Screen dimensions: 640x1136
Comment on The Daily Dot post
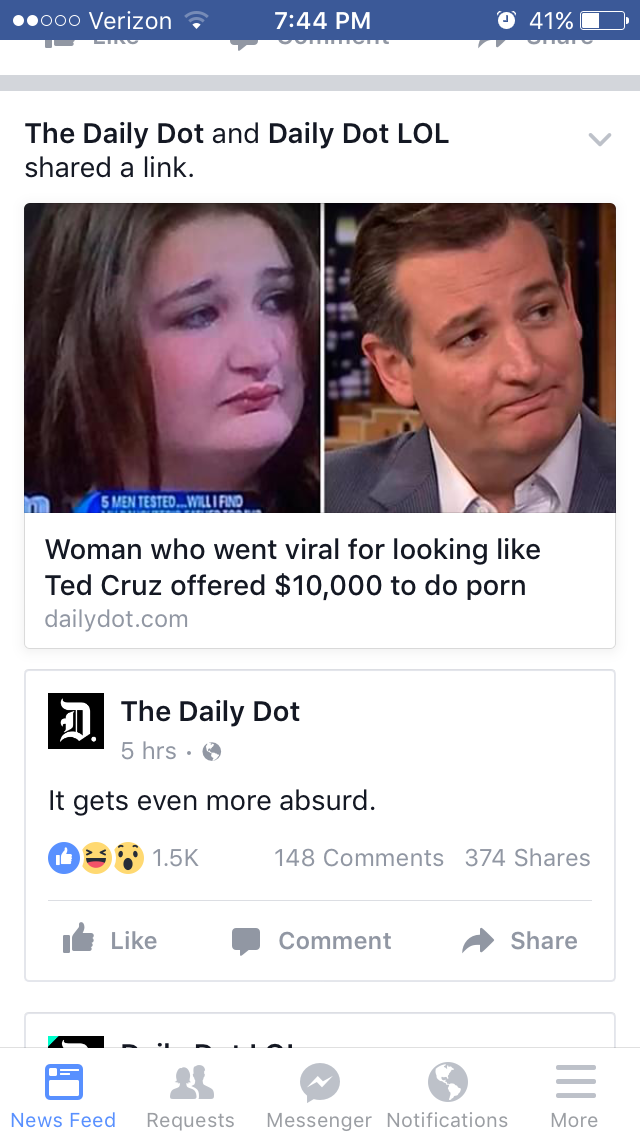pos(312,940)
